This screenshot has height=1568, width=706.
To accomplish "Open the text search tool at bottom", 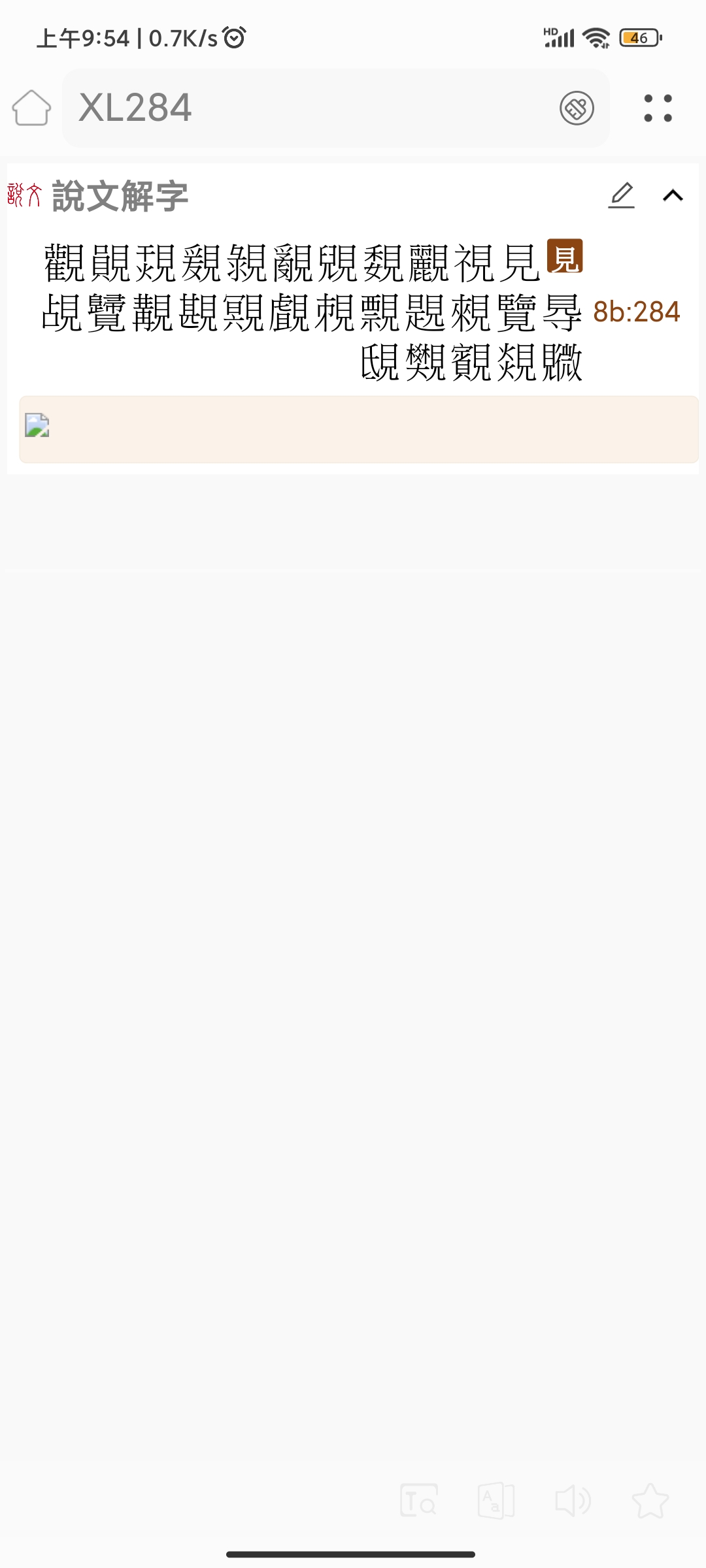I will pos(419,1501).
